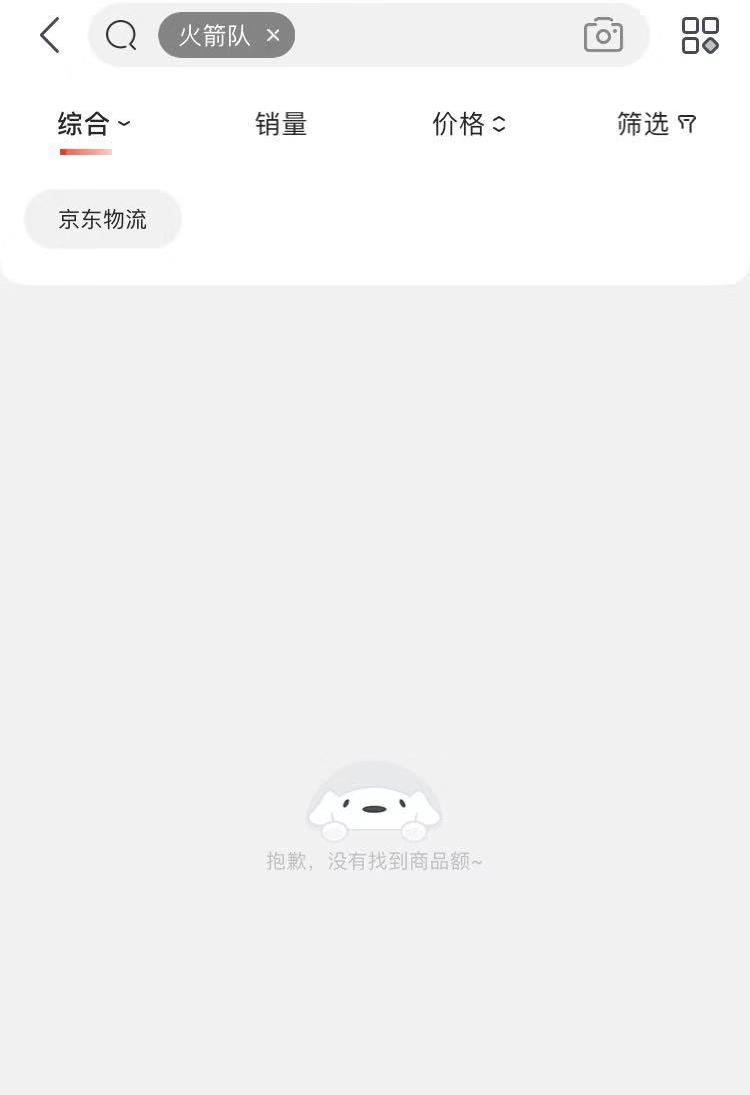Switch to the 销量 sorting tab
The image size is (750, 1095).
pos(281,124)
